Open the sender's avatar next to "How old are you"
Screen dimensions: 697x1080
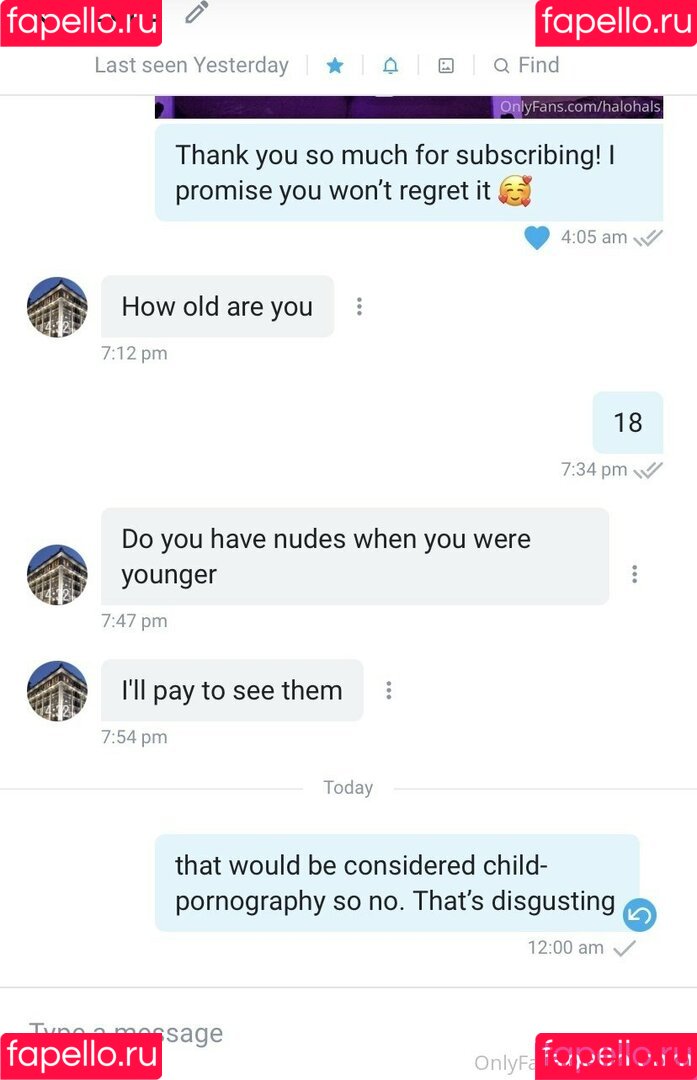(57, 307)
